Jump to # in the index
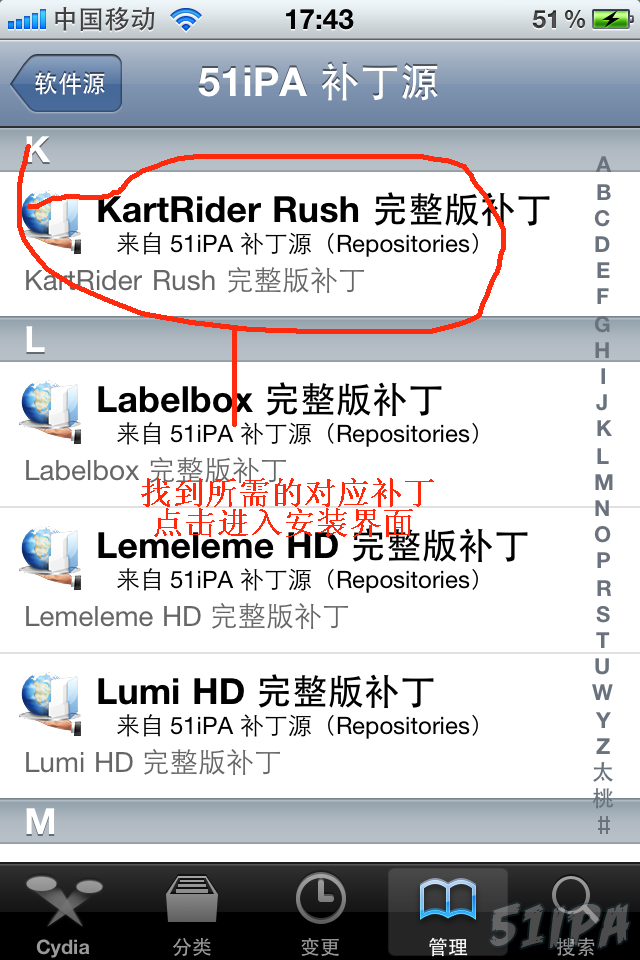Image resolution: width=640 pixels, height=960 pixels. coord(603,825)
